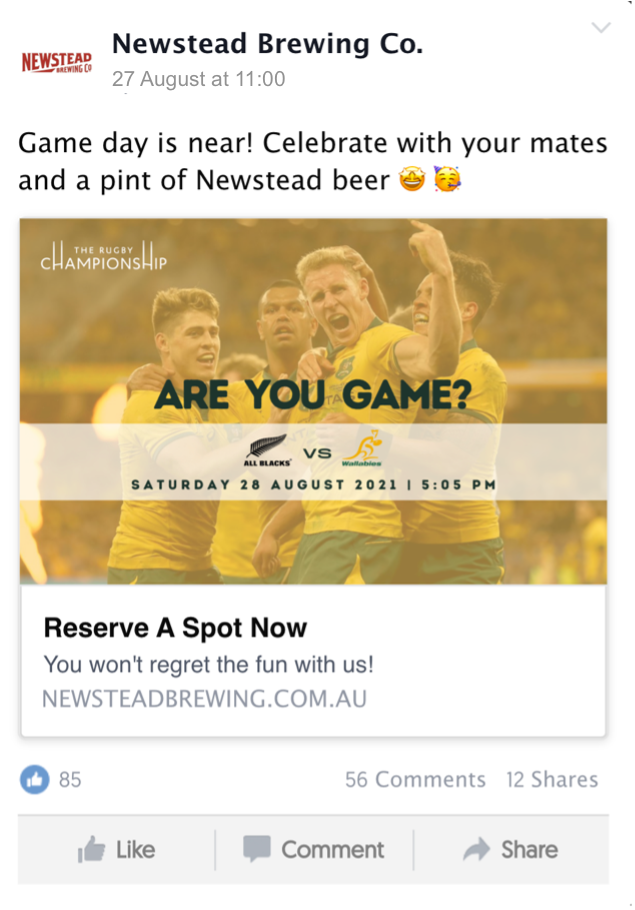635x910 pixels.
Task: Open the Reserve A Spot Now link card
Action: [313, 660]
